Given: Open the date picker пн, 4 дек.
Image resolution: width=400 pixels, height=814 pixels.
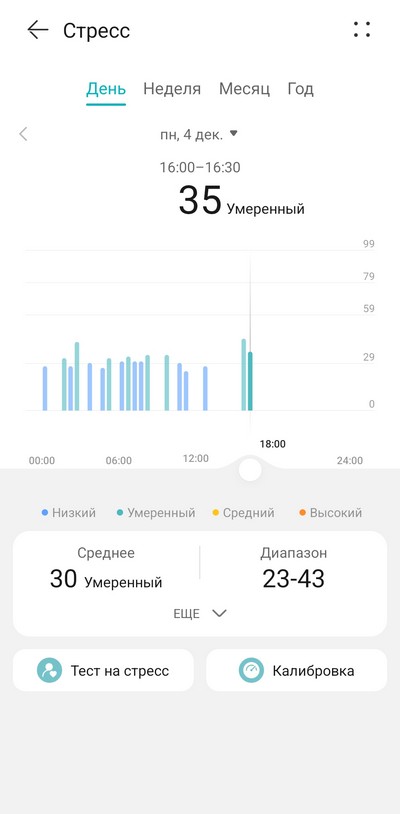Looking at the screenshot, I should pyautogui.click(x=199, y=134).
